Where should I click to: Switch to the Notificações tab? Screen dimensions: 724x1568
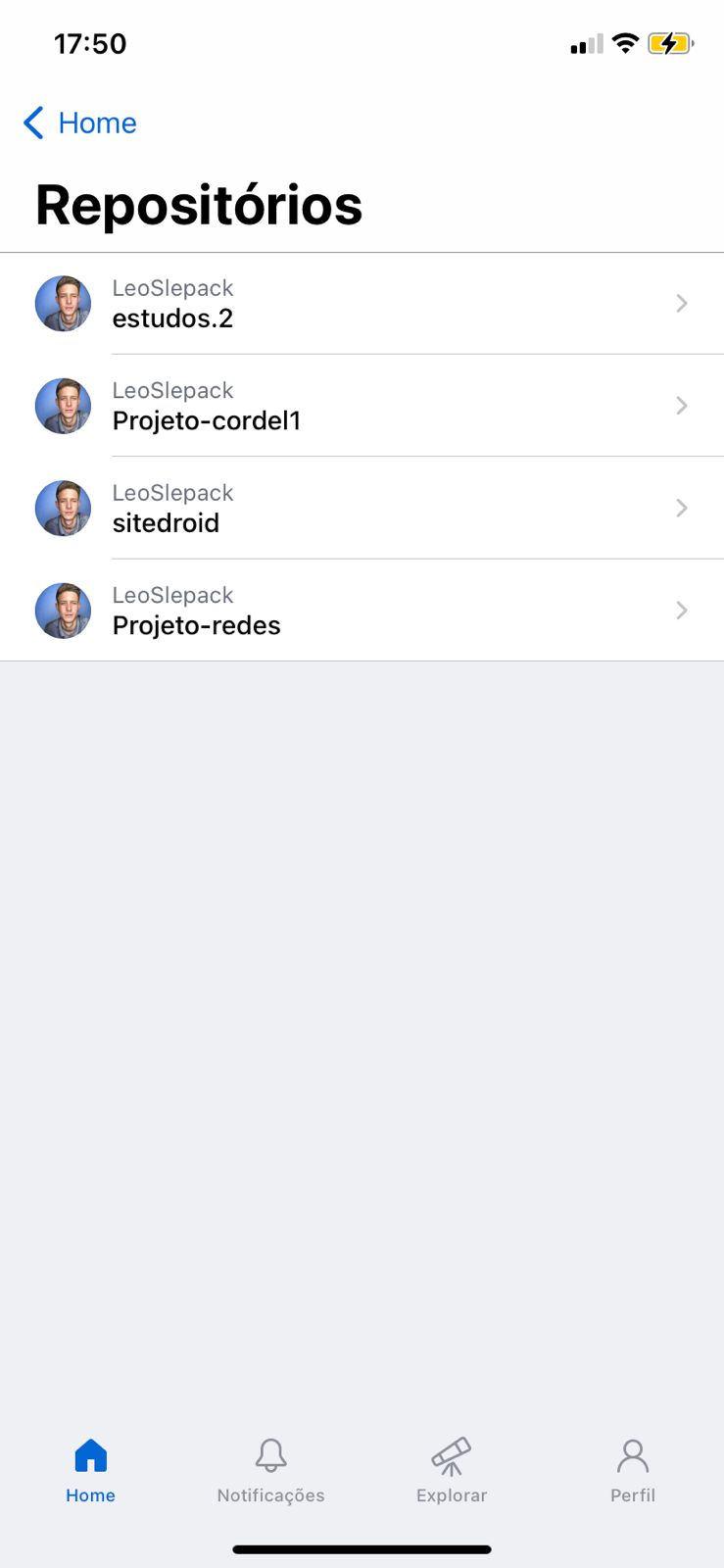point(270,1470)
